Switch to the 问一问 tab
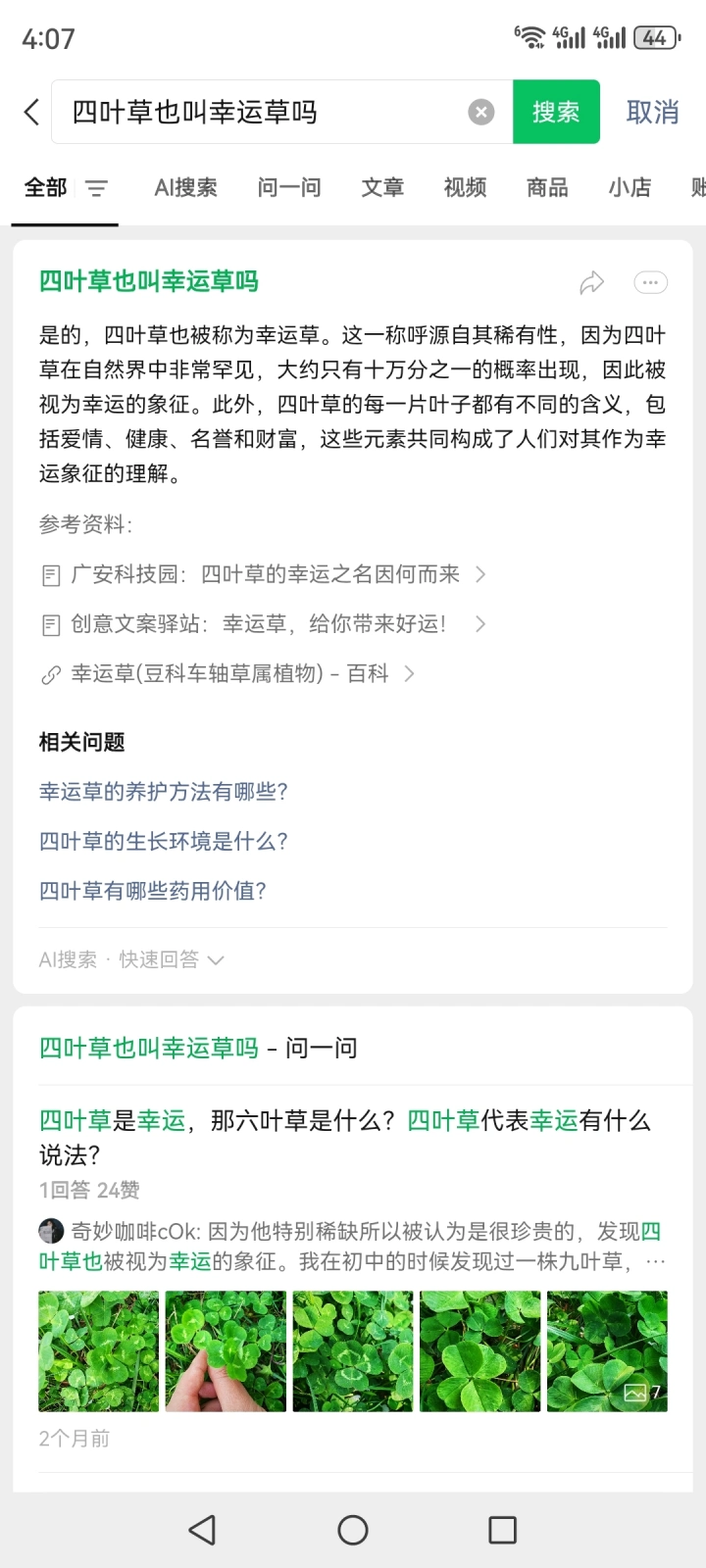This screenshot has width=706, height=1568. pyautogui.click(x=289, y=187)
